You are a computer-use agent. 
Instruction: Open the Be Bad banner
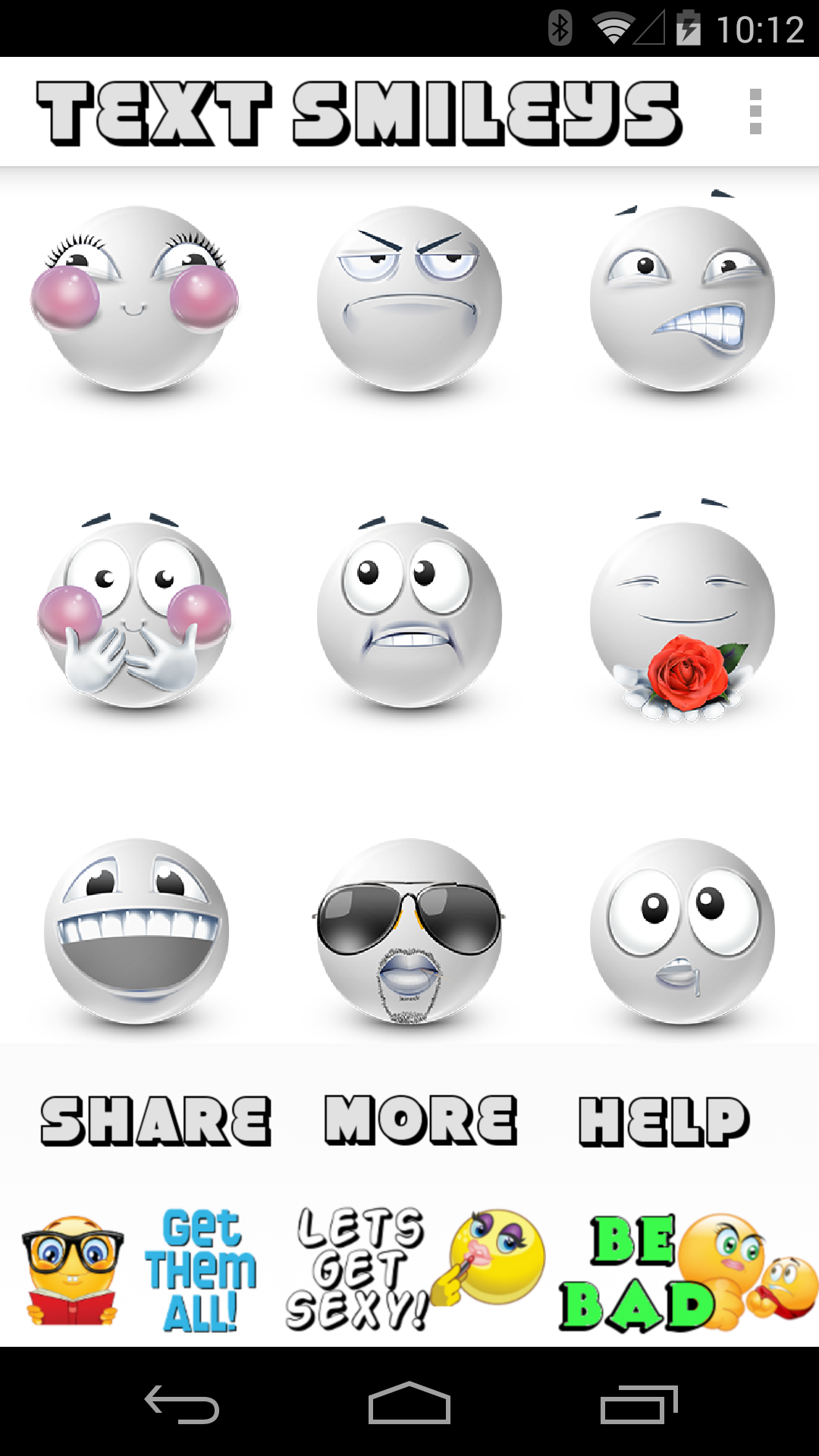(686, 1270)
